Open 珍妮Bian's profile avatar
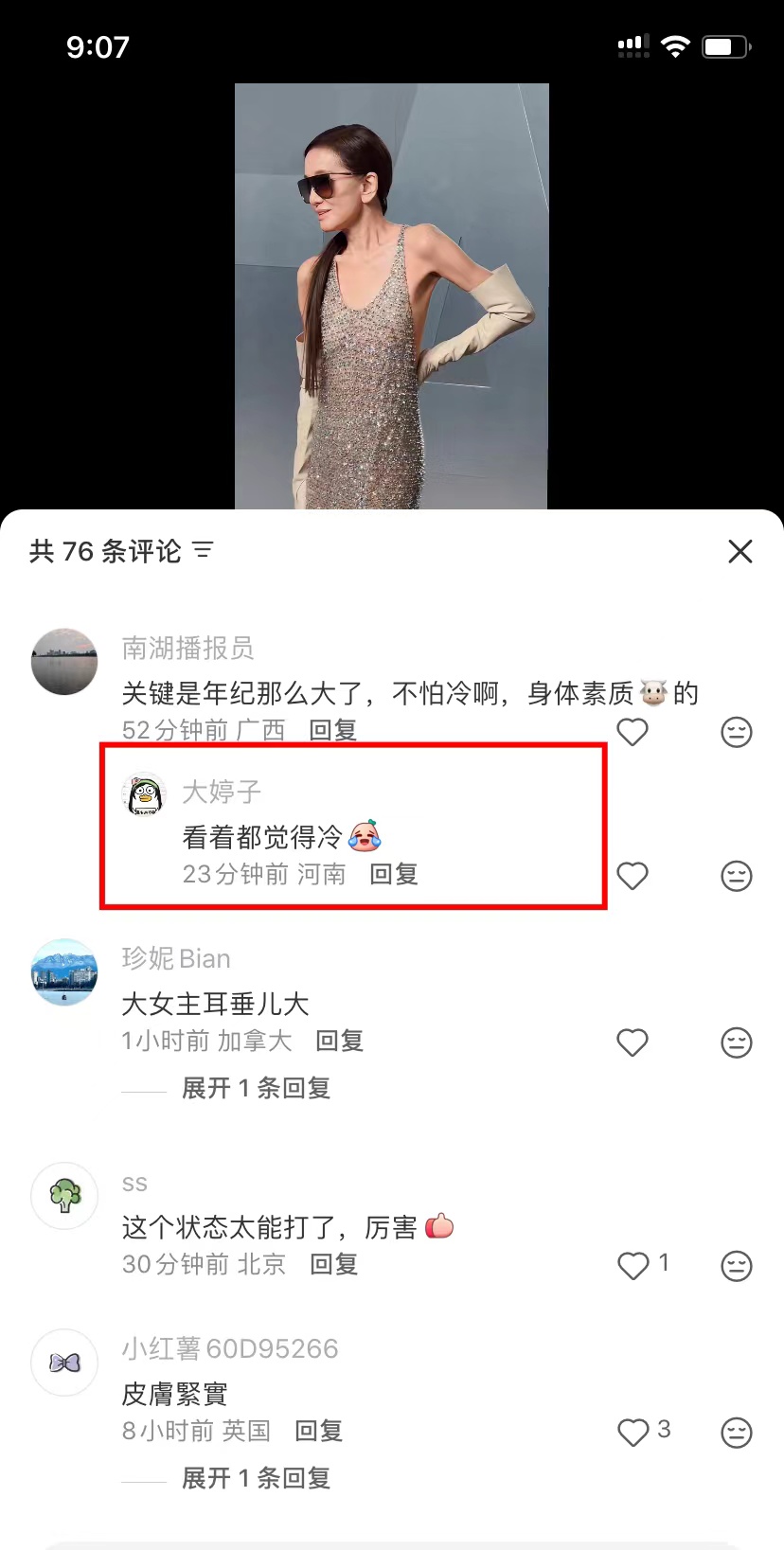The height and width of the screenshot is (1550, 784). pyautogui.click(x=64, y=971)
